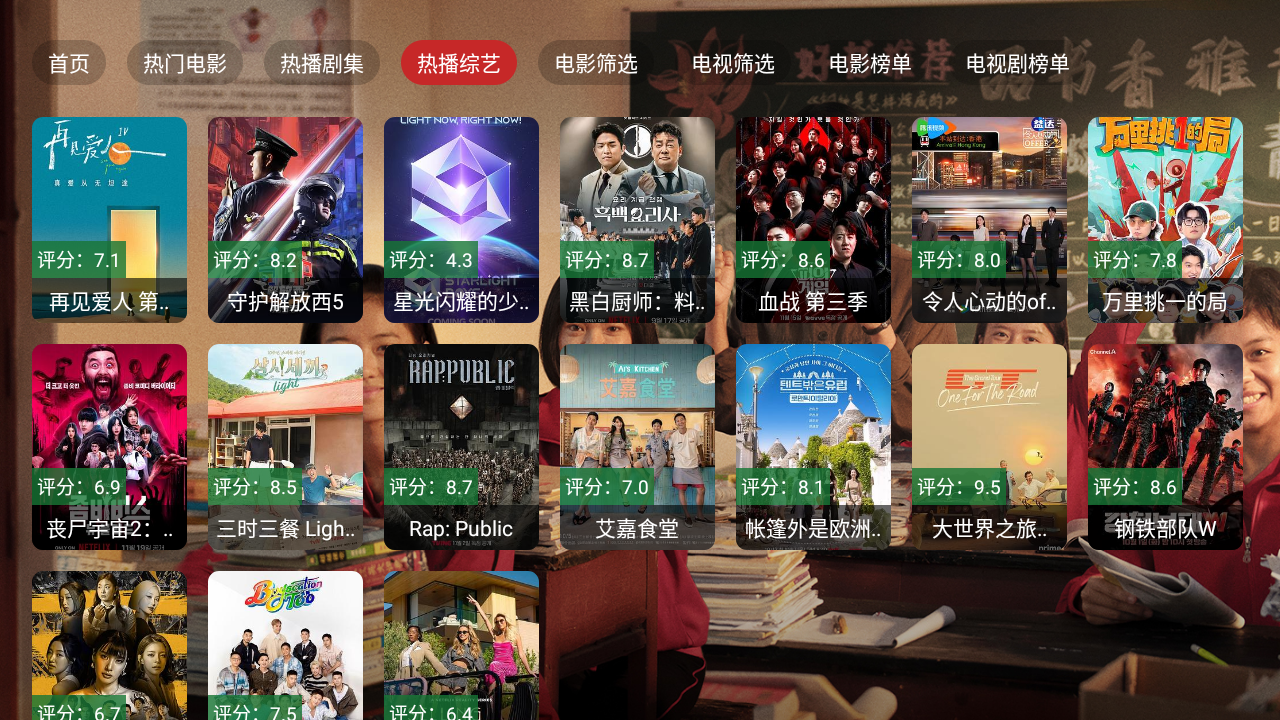Open the 热门电影 tab

[185, 63]
